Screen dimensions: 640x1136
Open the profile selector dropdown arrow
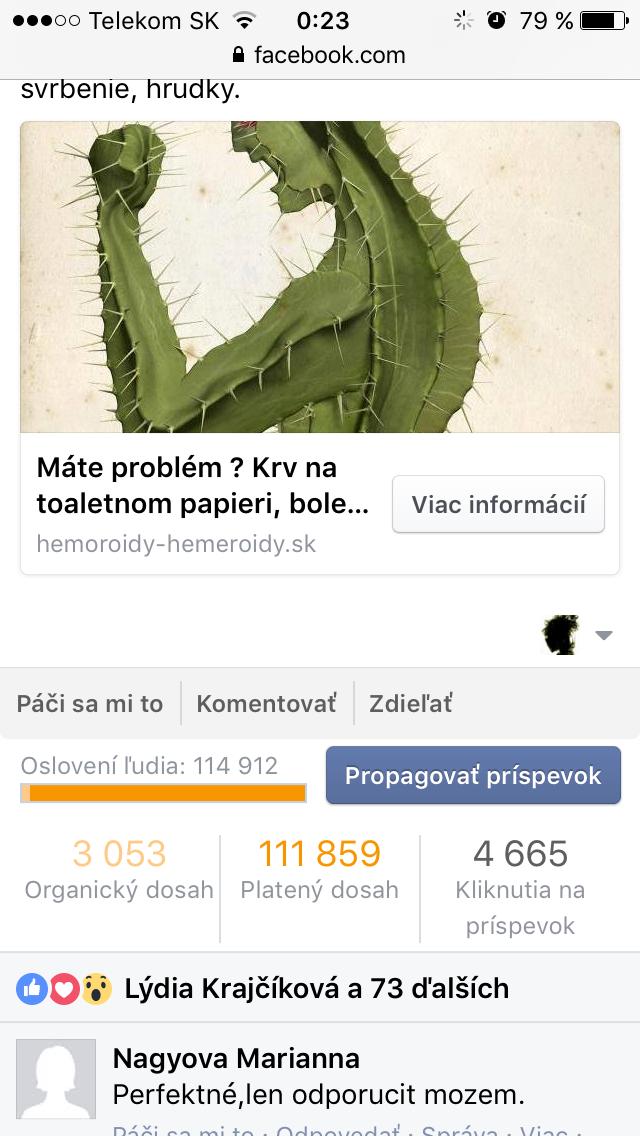click(x=603, y=635)
